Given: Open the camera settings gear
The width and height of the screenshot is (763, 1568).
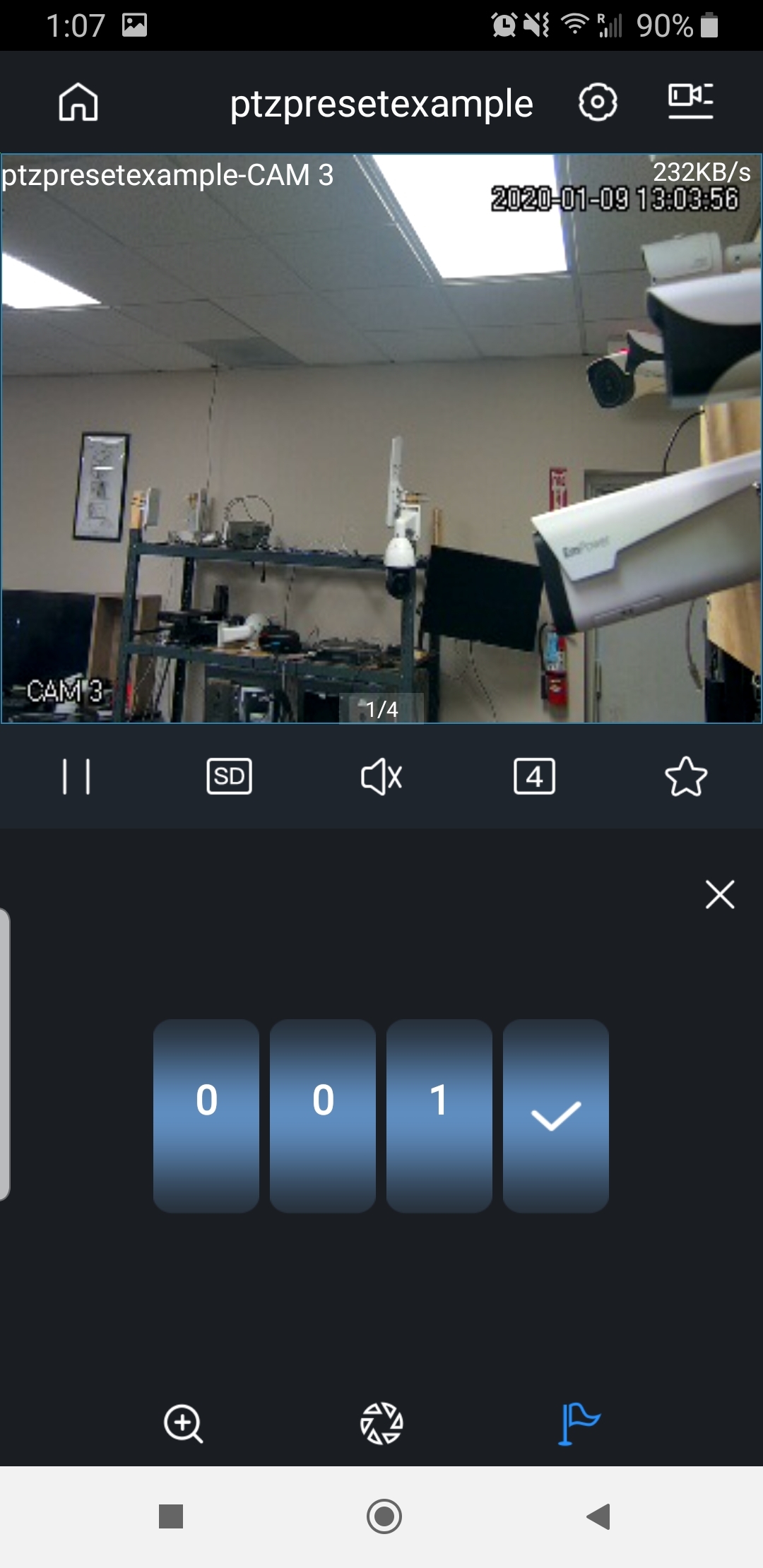Looking at the screenshot, I should pos(598,103).
